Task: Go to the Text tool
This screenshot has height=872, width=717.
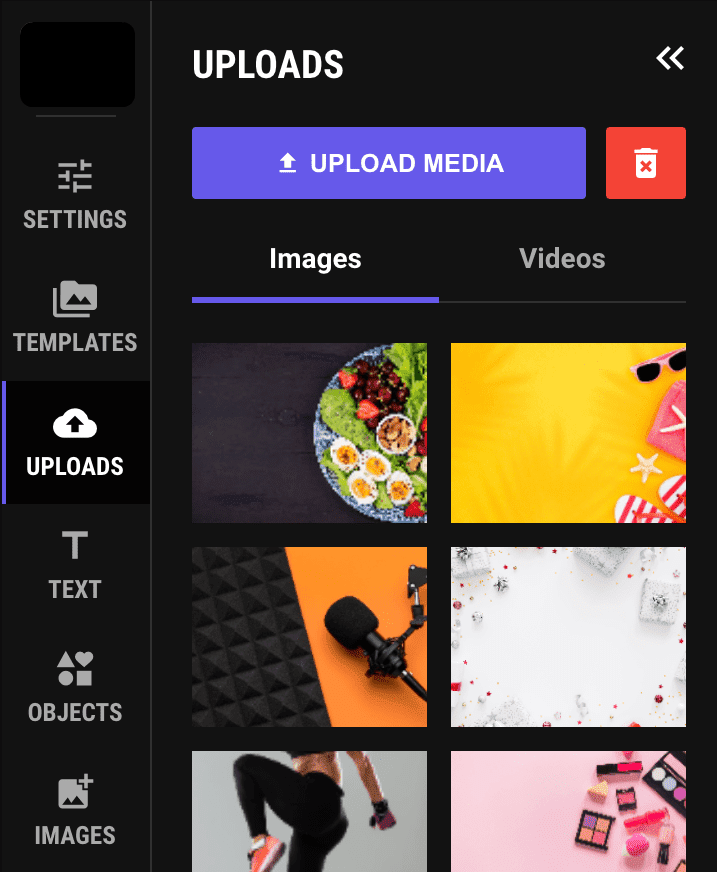Action: (x=75, y=565)
